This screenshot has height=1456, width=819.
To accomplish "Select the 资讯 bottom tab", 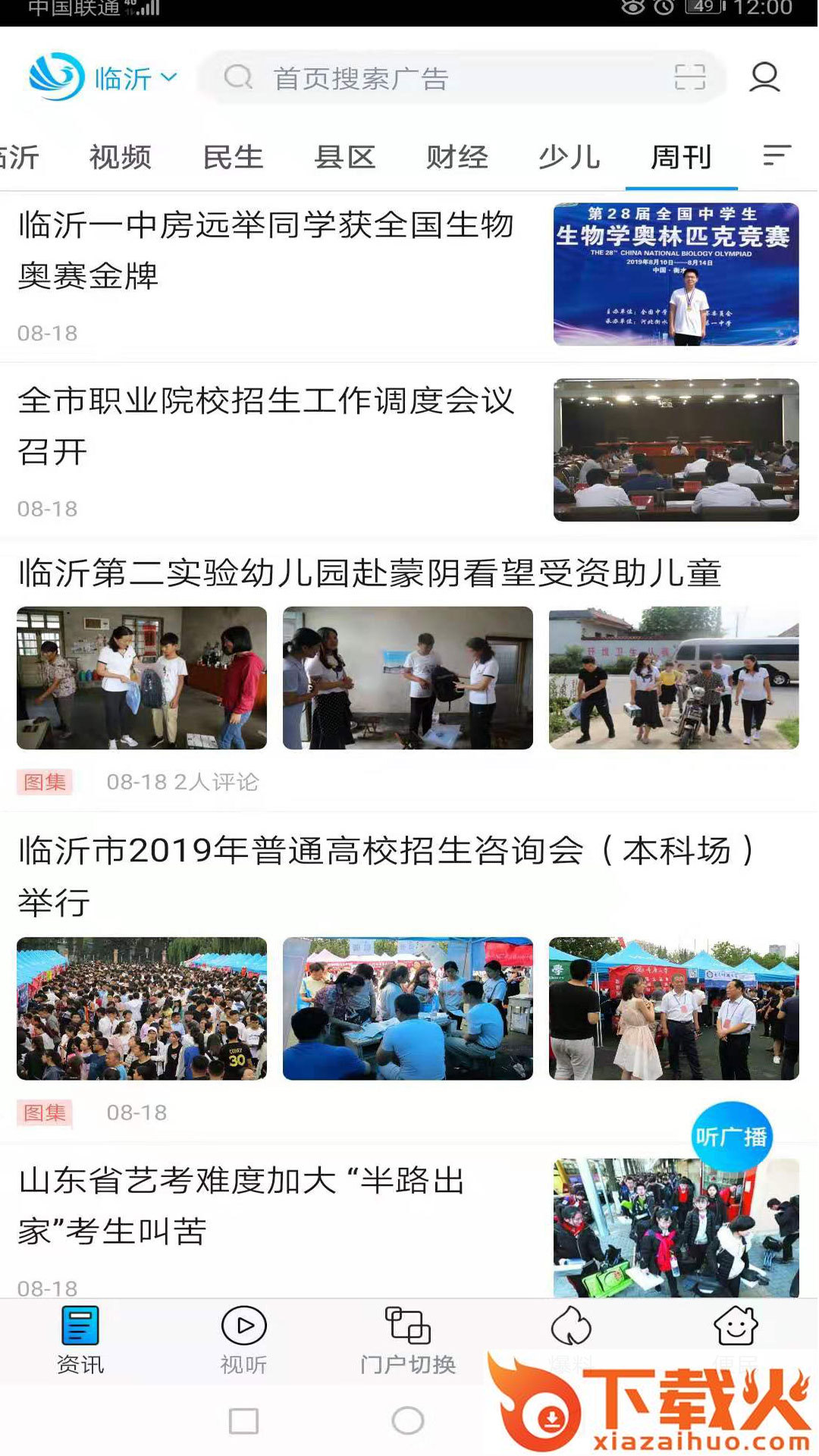I will [80, 1340].
